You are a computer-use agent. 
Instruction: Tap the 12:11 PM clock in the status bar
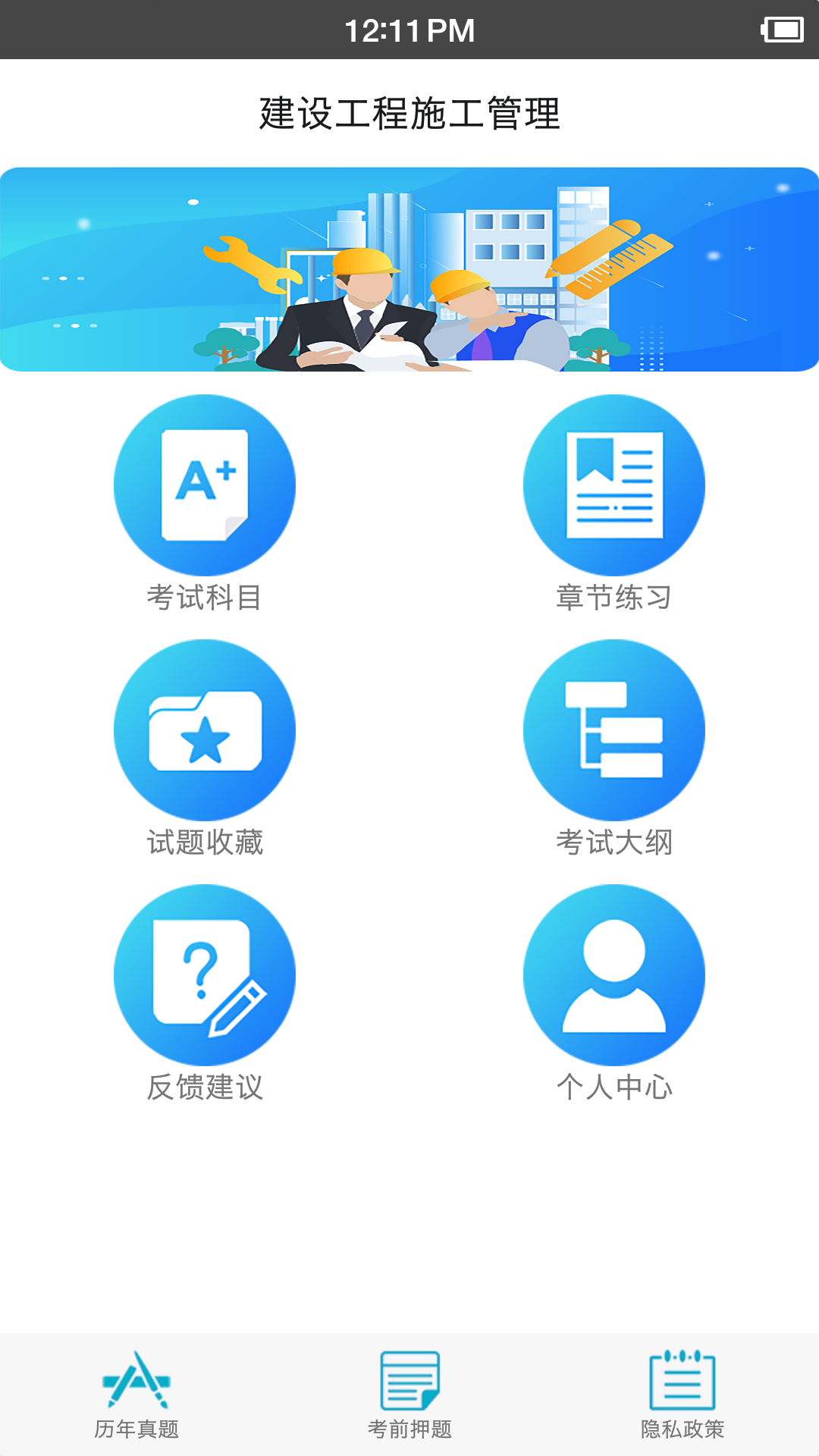[409, 30]
